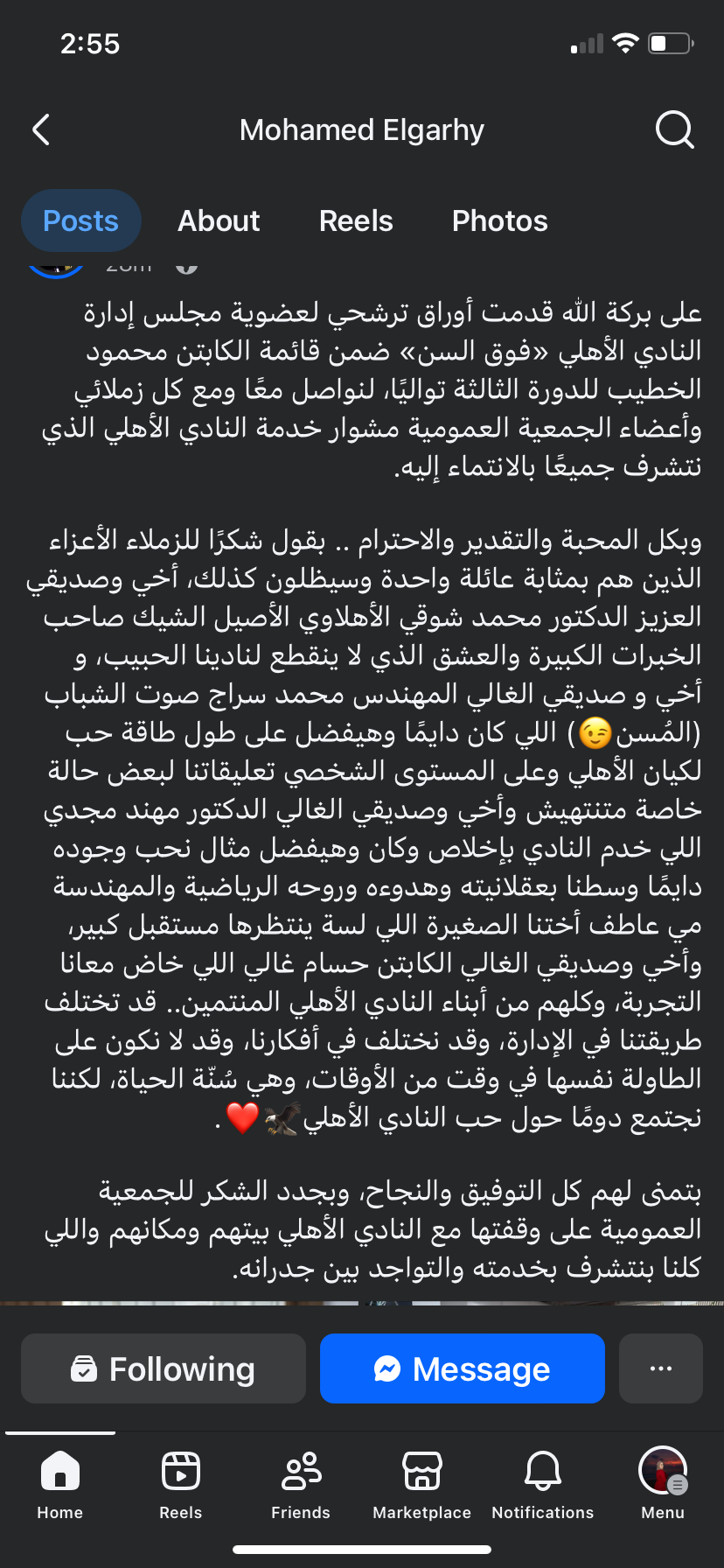Check the Notifications bell

542,1484
